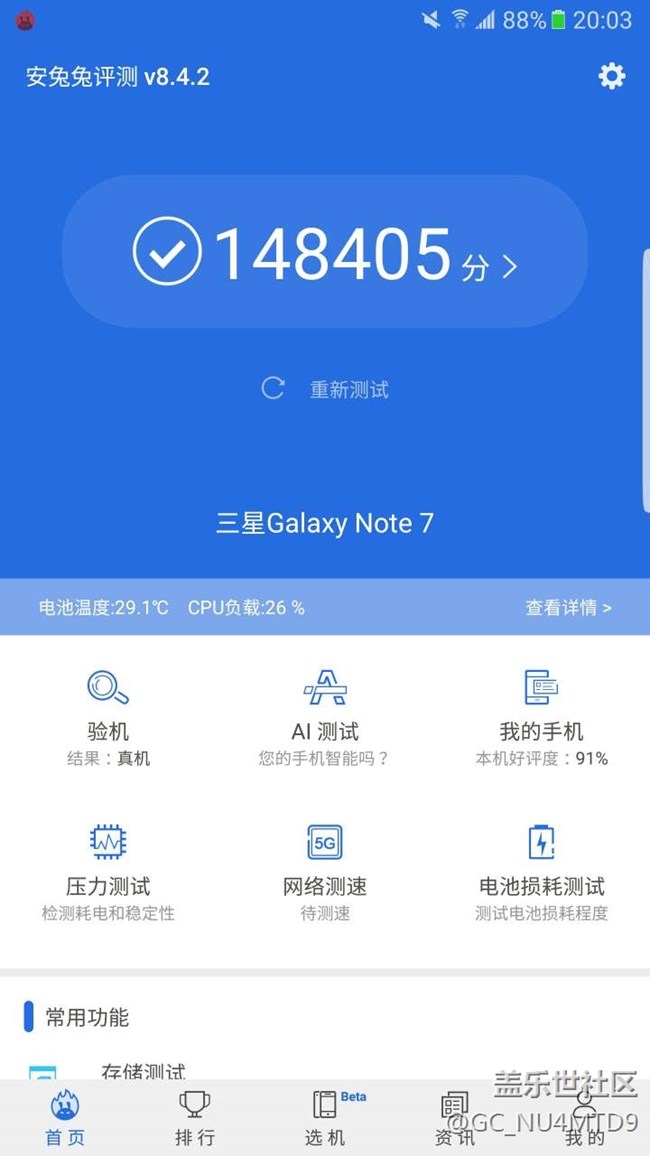The height and width of the screenshot is (1156, 650).
Task: Tap 重新测试 to rerun the benchmark
Action: click(x=326, y=389)
